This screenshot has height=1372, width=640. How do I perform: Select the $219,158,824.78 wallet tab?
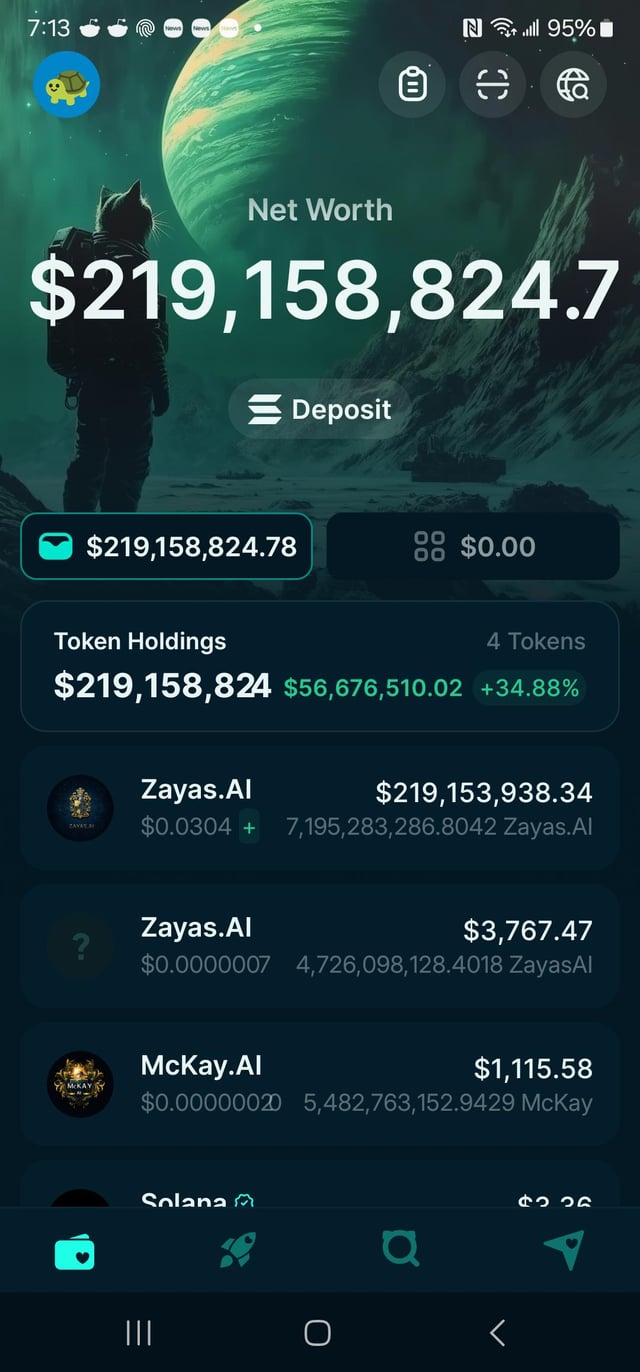[167, 546]
